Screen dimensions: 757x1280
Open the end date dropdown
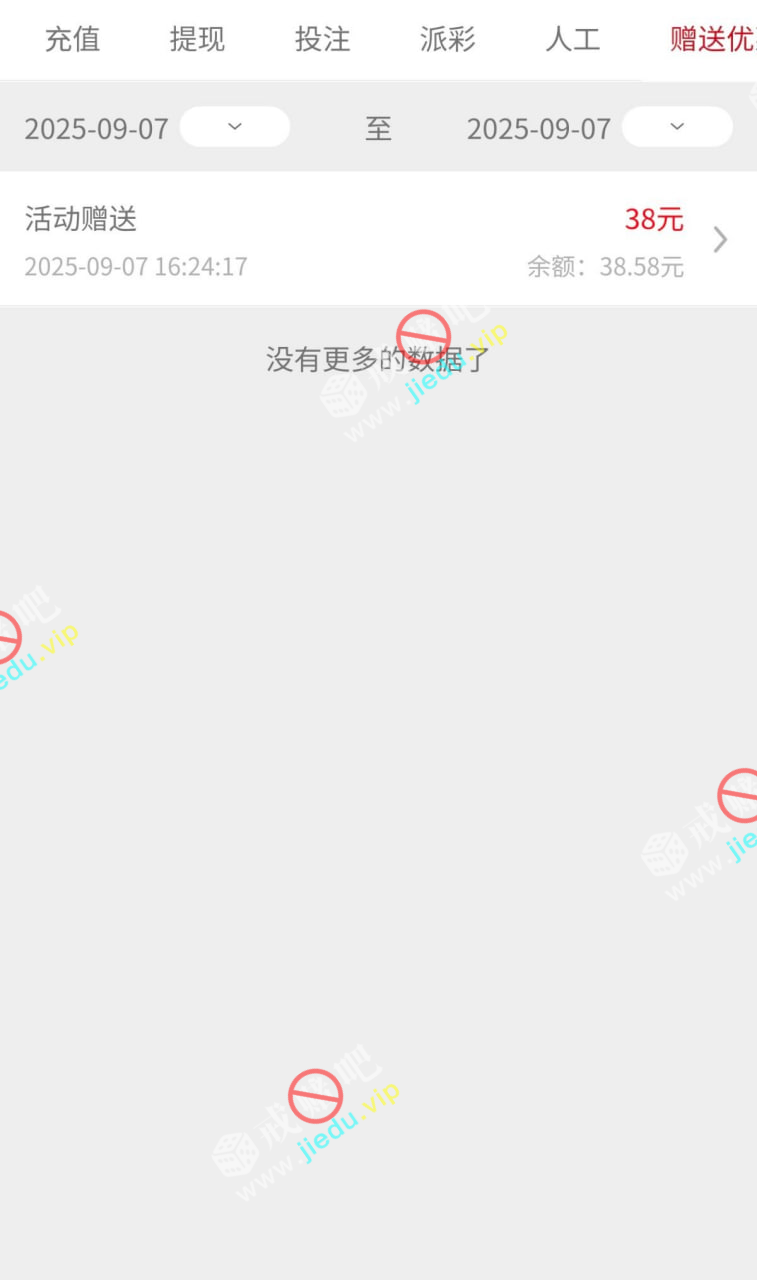677,127
